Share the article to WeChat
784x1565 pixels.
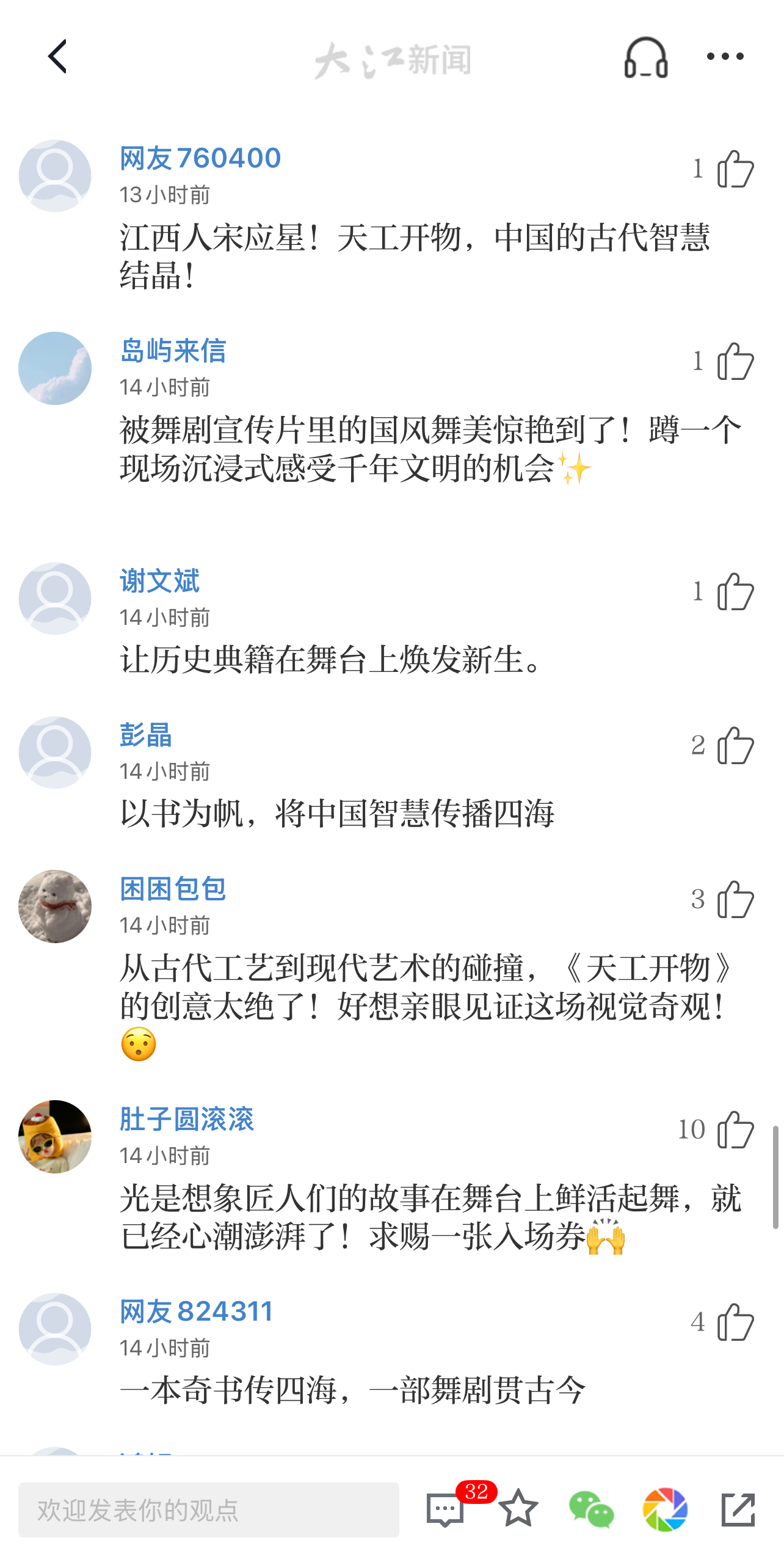pos(591,1509)
